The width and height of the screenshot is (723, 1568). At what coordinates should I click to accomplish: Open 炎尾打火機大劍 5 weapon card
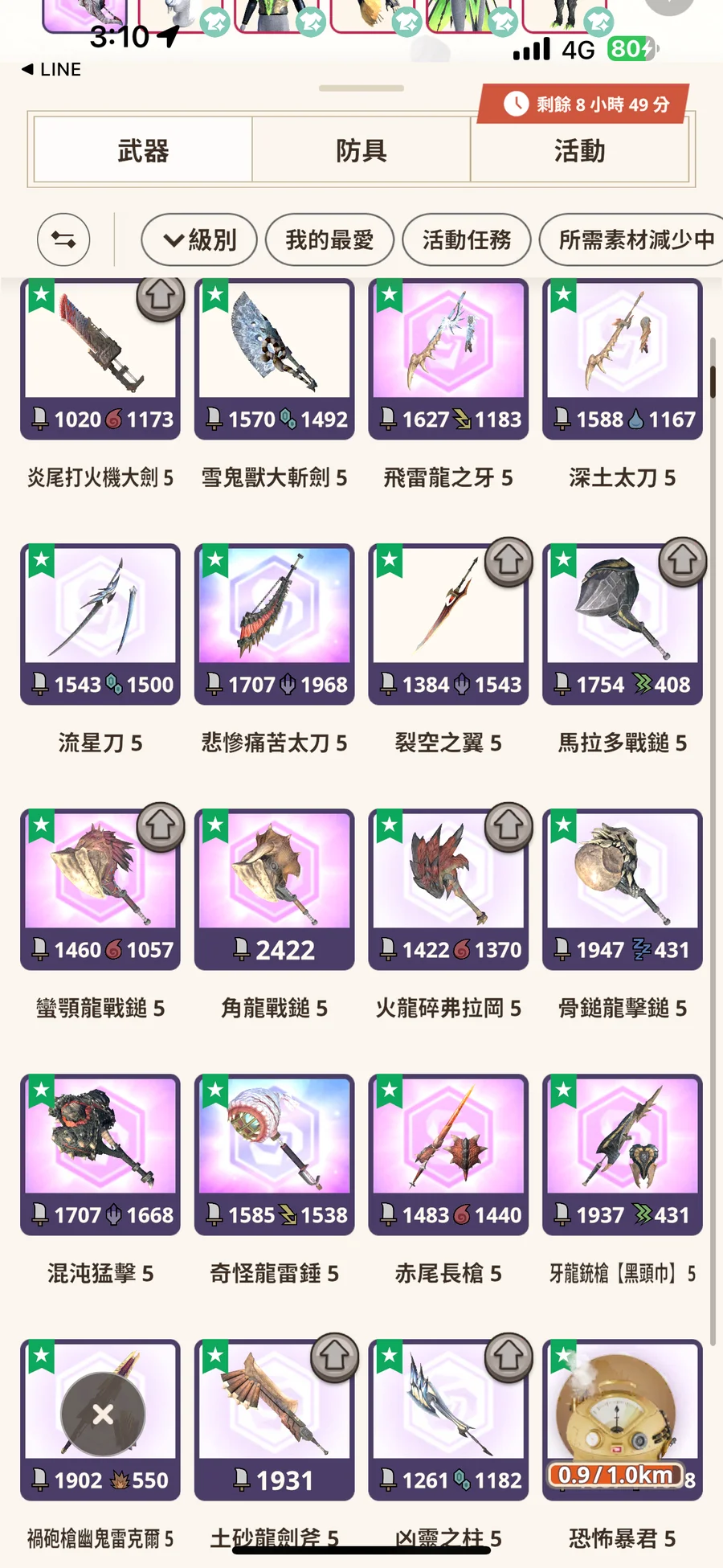(x=100, y=359)
